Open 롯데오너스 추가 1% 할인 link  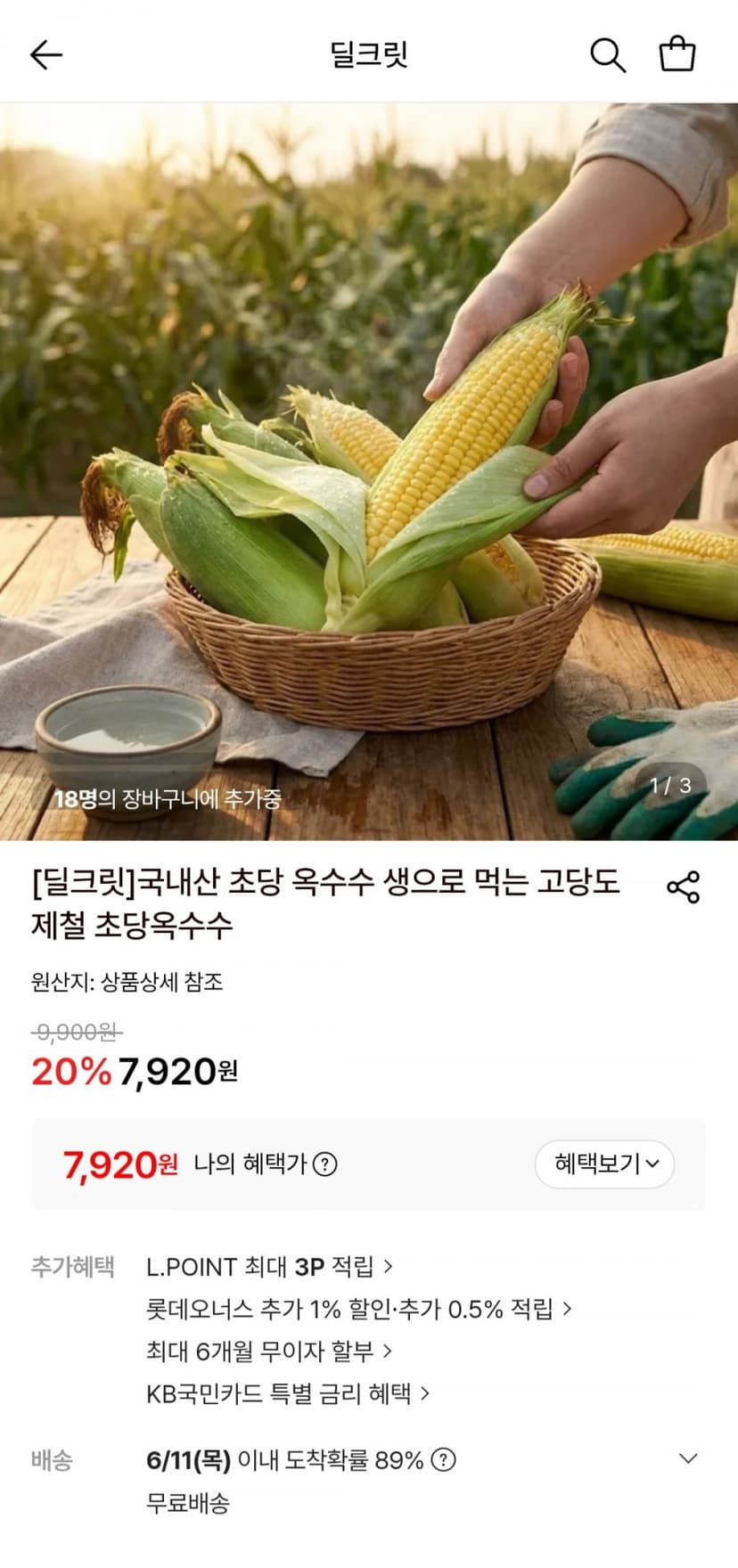[x=358, y=1309]
